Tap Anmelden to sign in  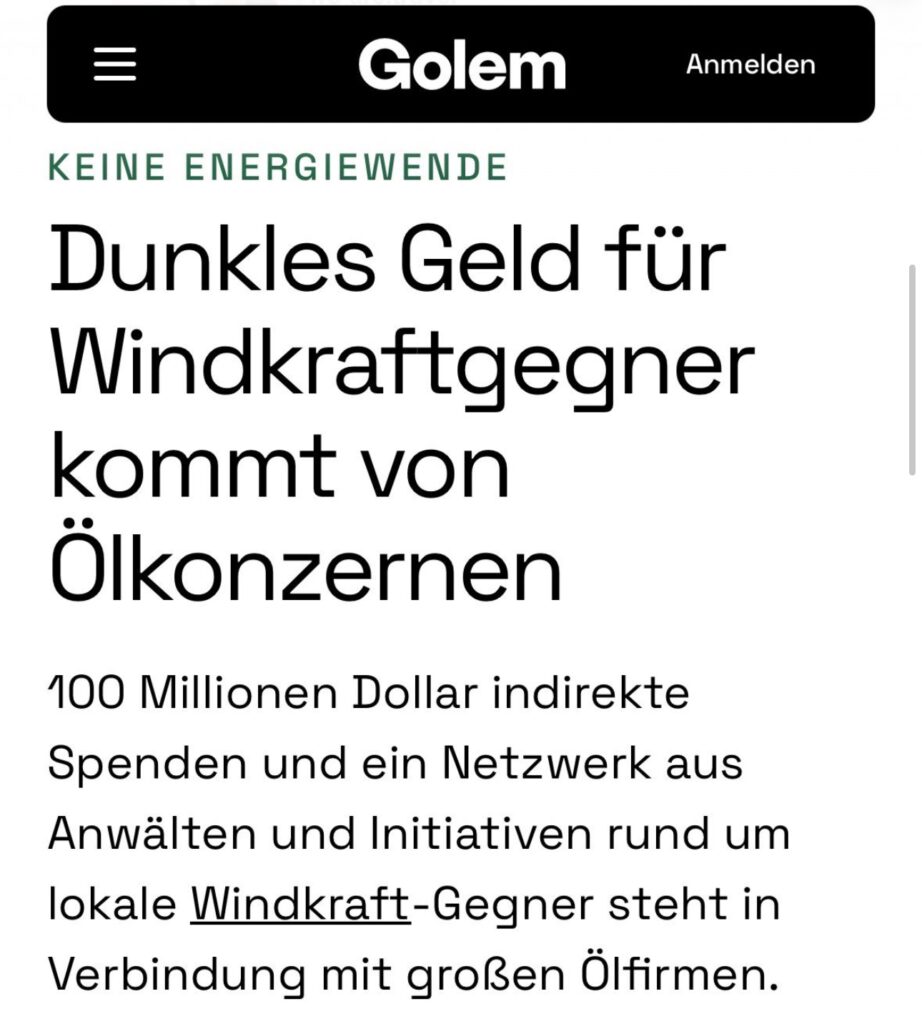click(750, 65)
